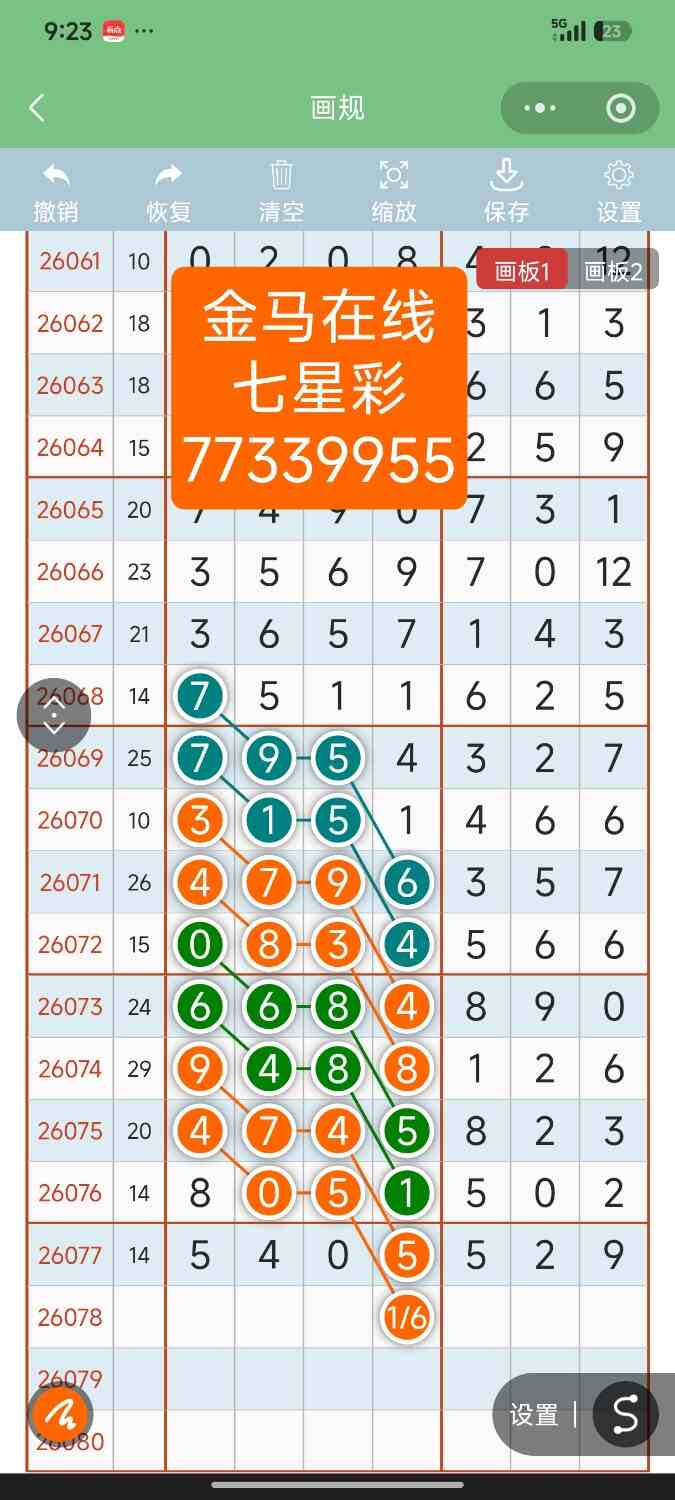Image resolution: width=675 pixels, height=1500 pixels.
Task: Clear all drawings with 清空
Action: coord(281,192)
